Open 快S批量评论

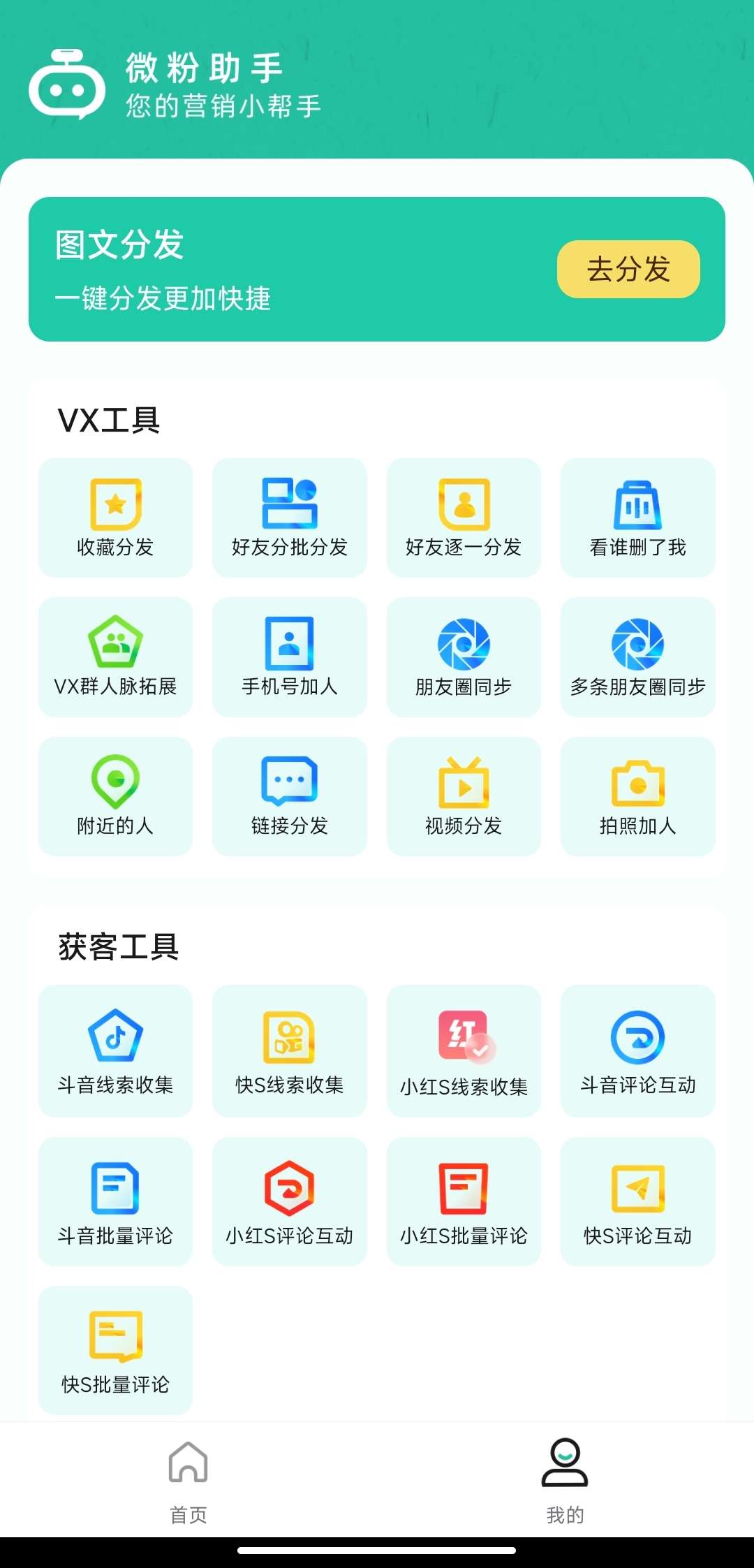point(115,1349)
